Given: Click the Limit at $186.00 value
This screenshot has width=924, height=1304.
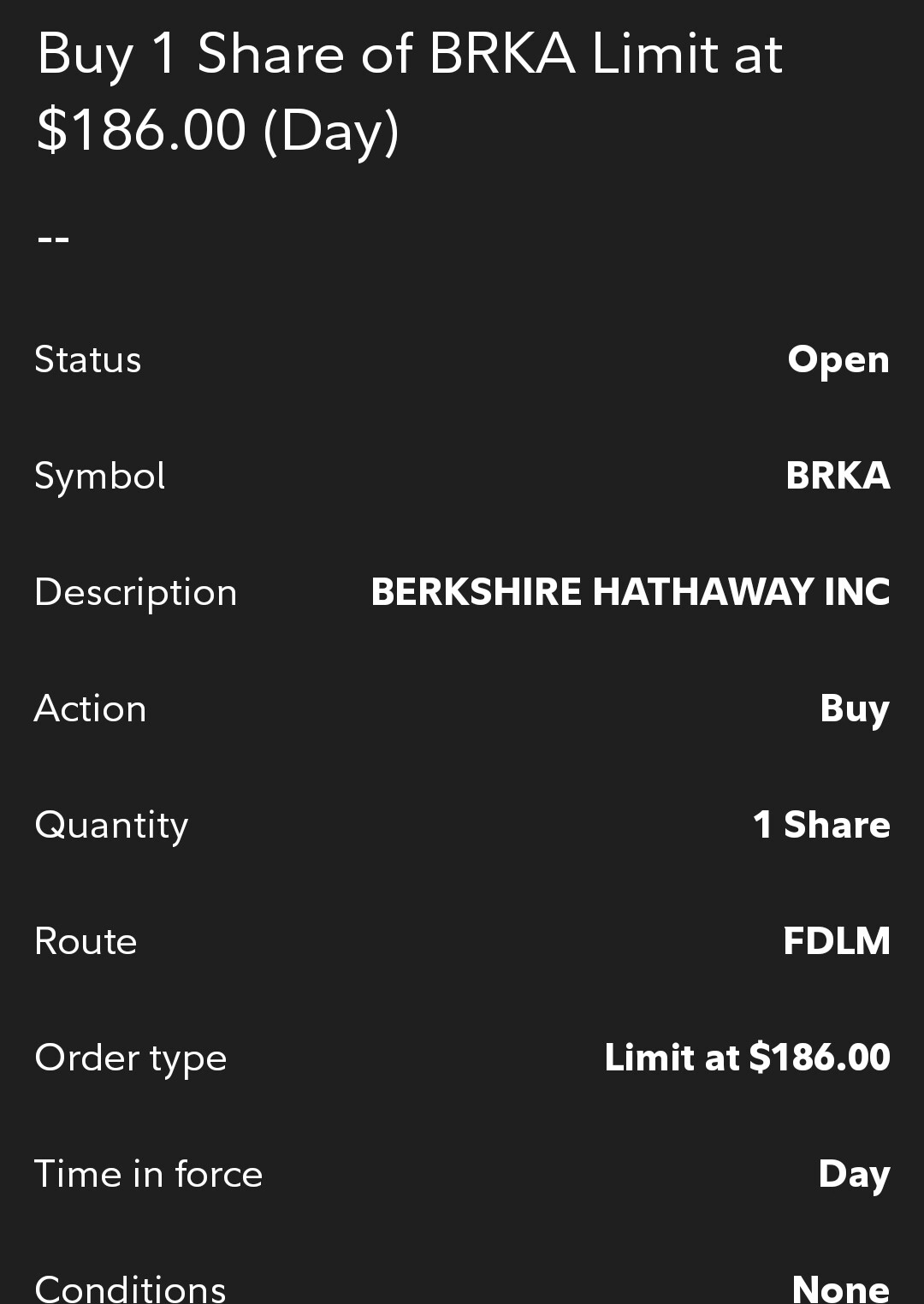Looking at the screenshot, I should coord(746,1058).
